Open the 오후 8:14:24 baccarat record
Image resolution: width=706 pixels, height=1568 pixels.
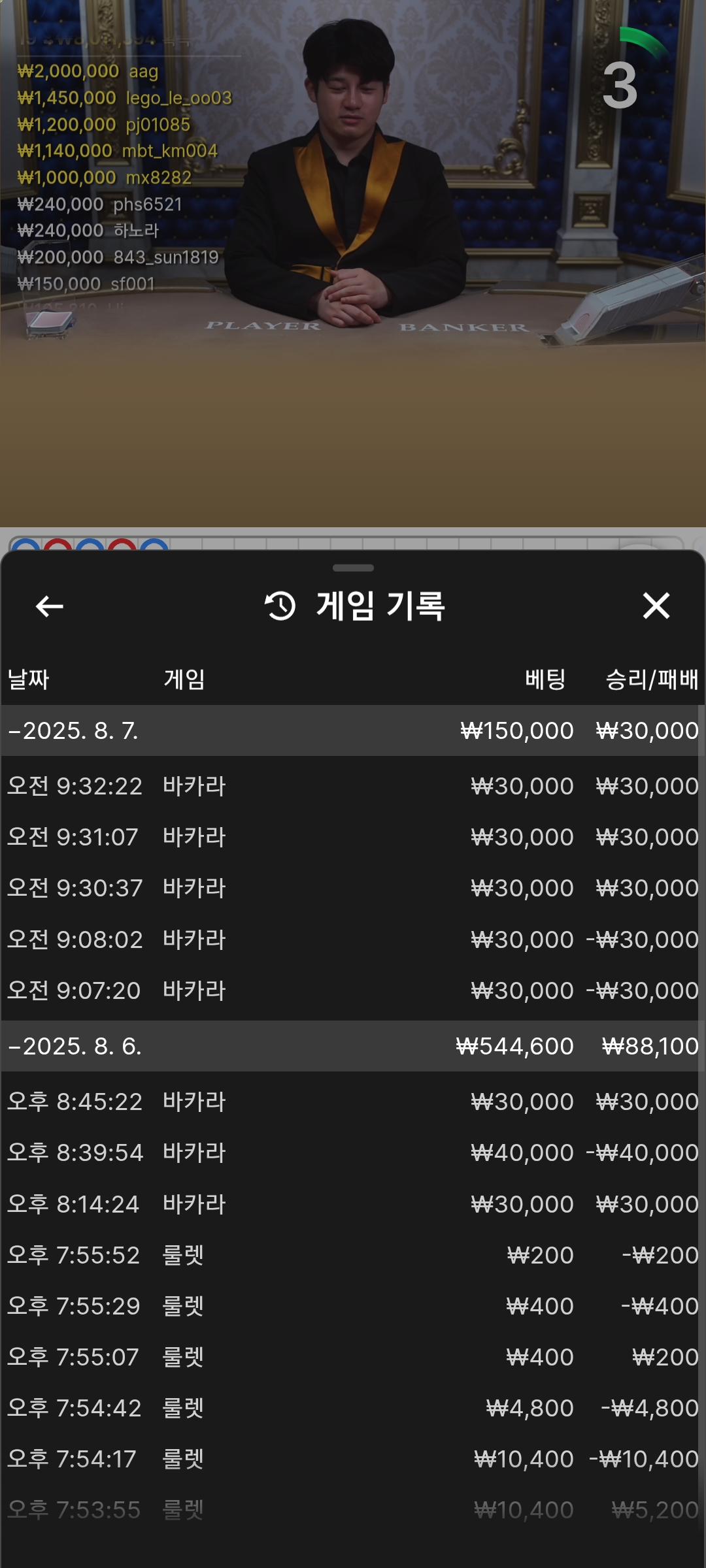[x=352, y=1204]
